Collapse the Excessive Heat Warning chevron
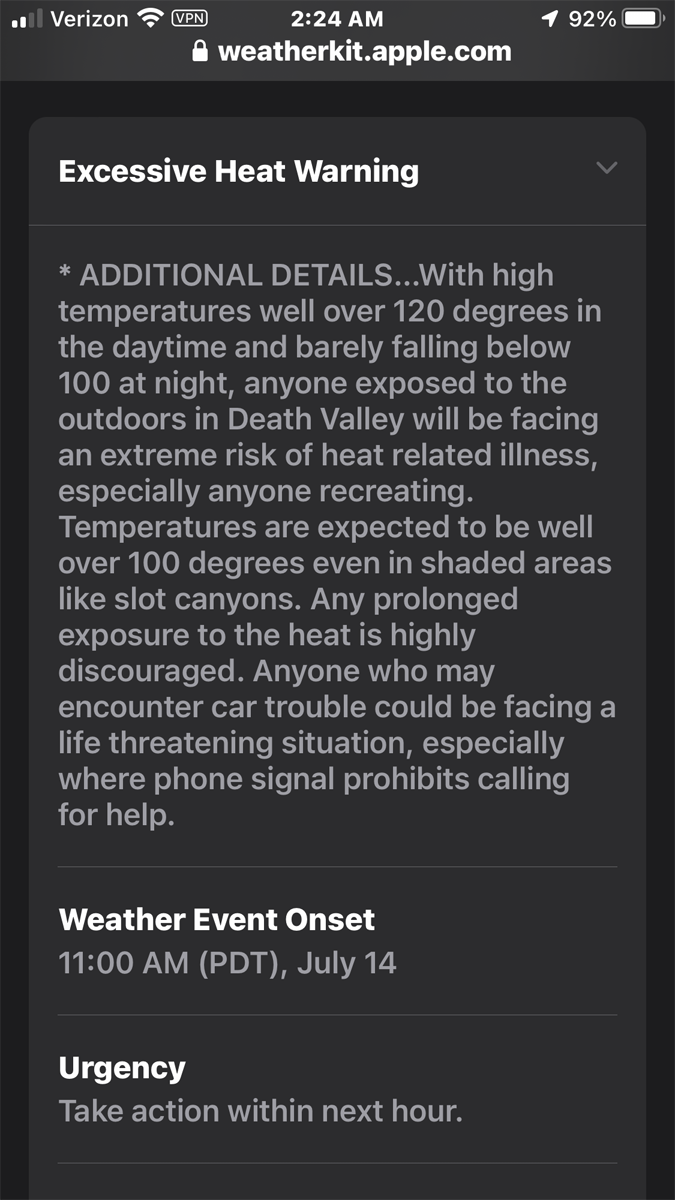The width and height of the screenshot is (675, 1200). click(x=607, y=168)
